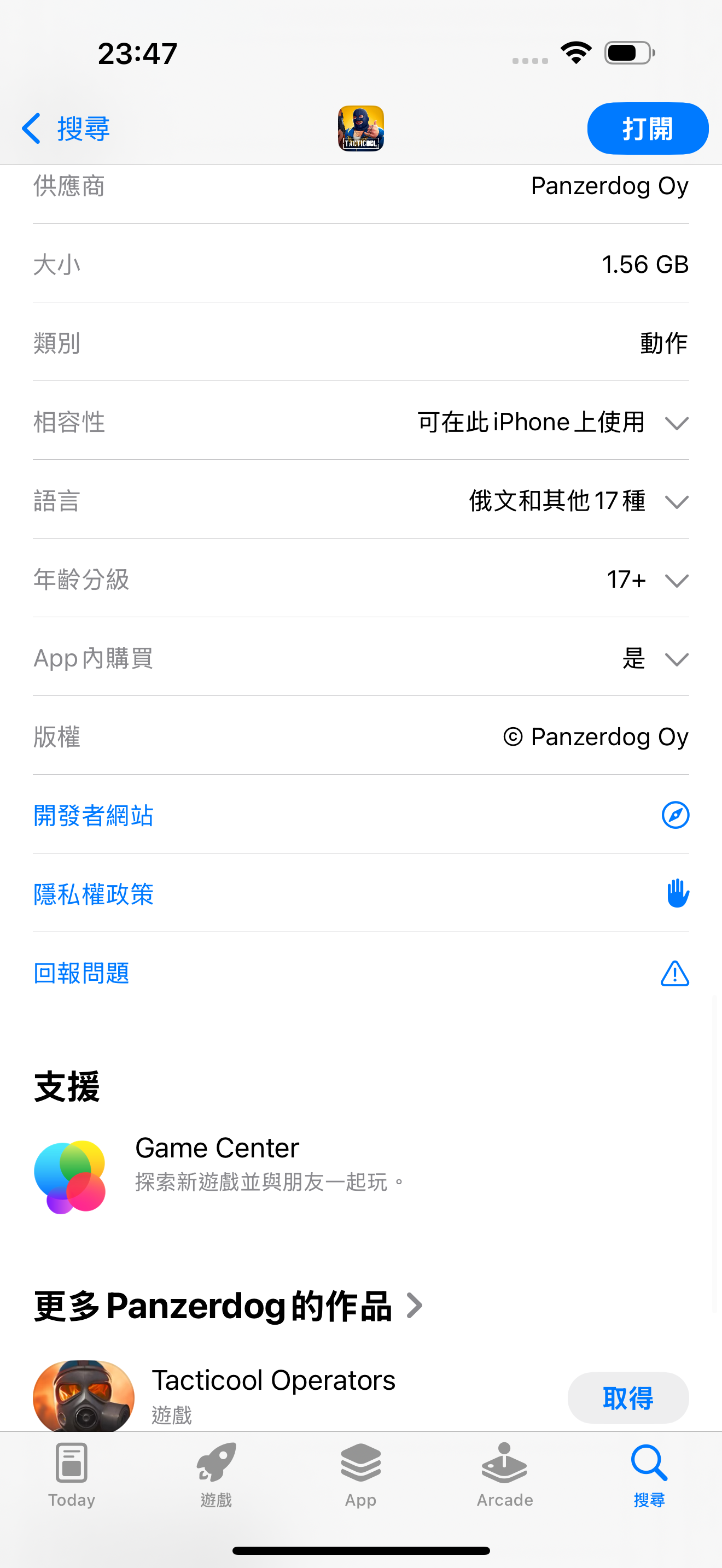Tap 取得 for Tacticool Operators
Image resolution: width=722 pixels, height=1568 pixels.
pos(627,1397)
